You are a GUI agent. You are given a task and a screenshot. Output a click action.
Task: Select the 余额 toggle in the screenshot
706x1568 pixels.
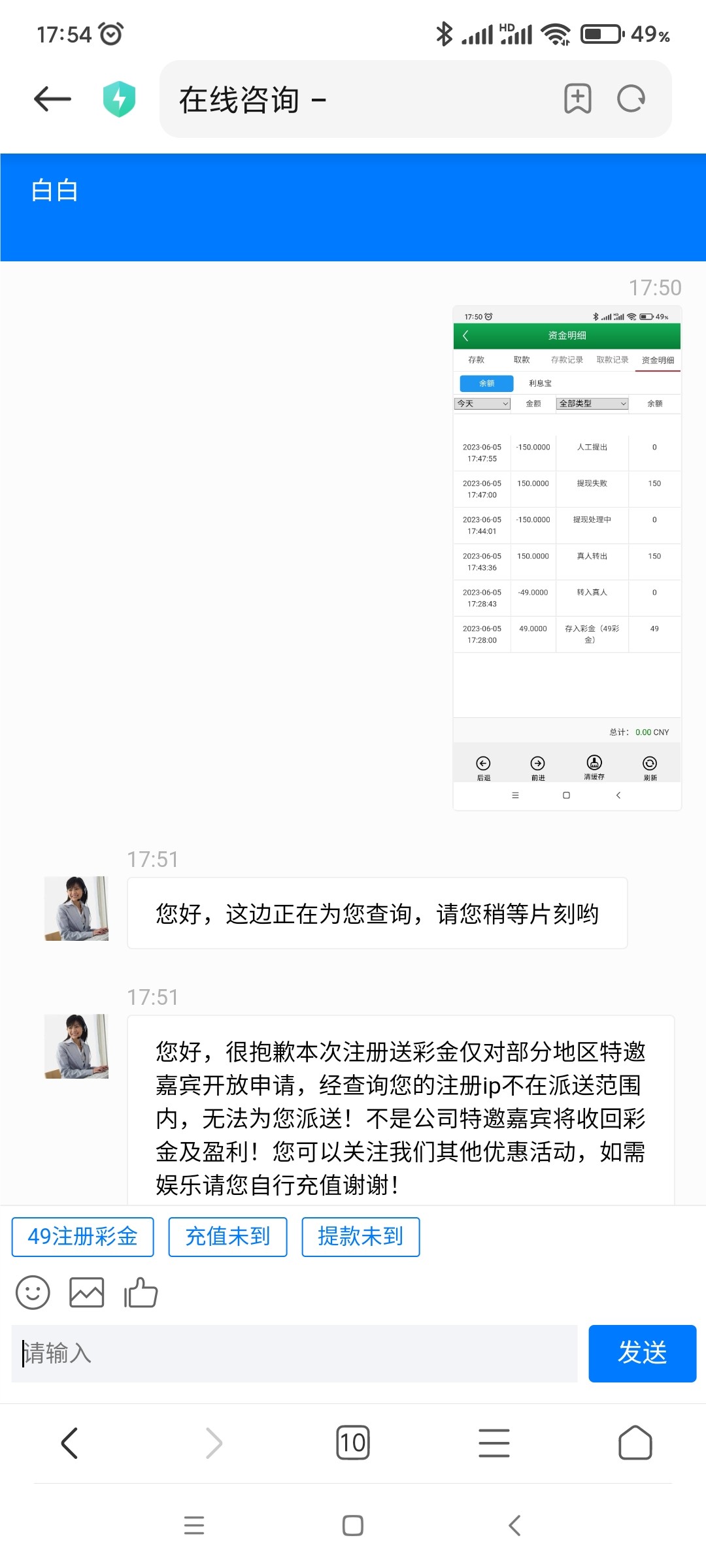486,383
